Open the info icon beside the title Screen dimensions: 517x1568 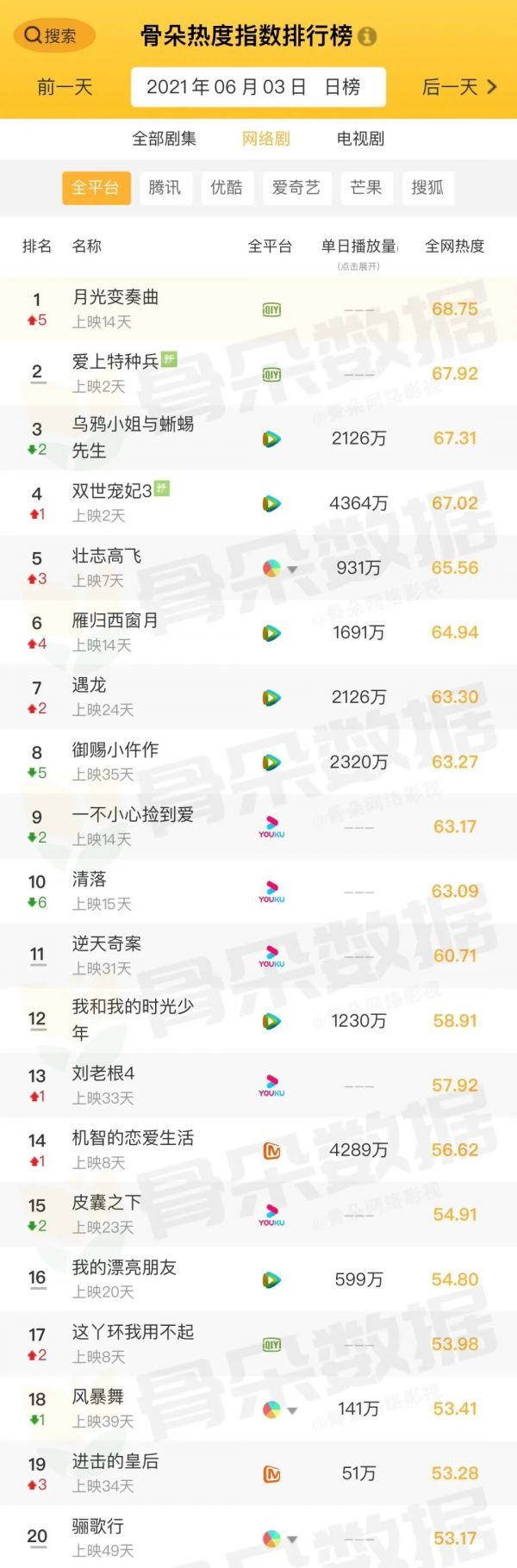(x=368, y=37)
